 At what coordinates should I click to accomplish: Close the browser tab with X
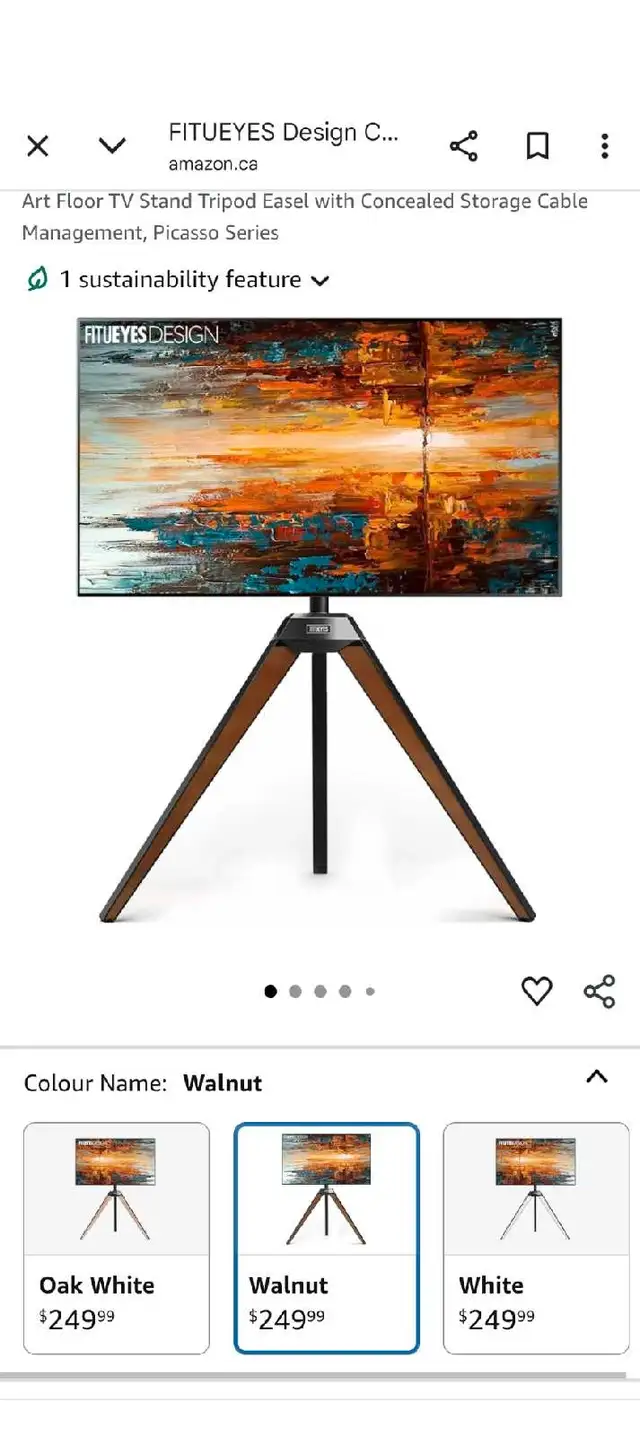point(38,146)
